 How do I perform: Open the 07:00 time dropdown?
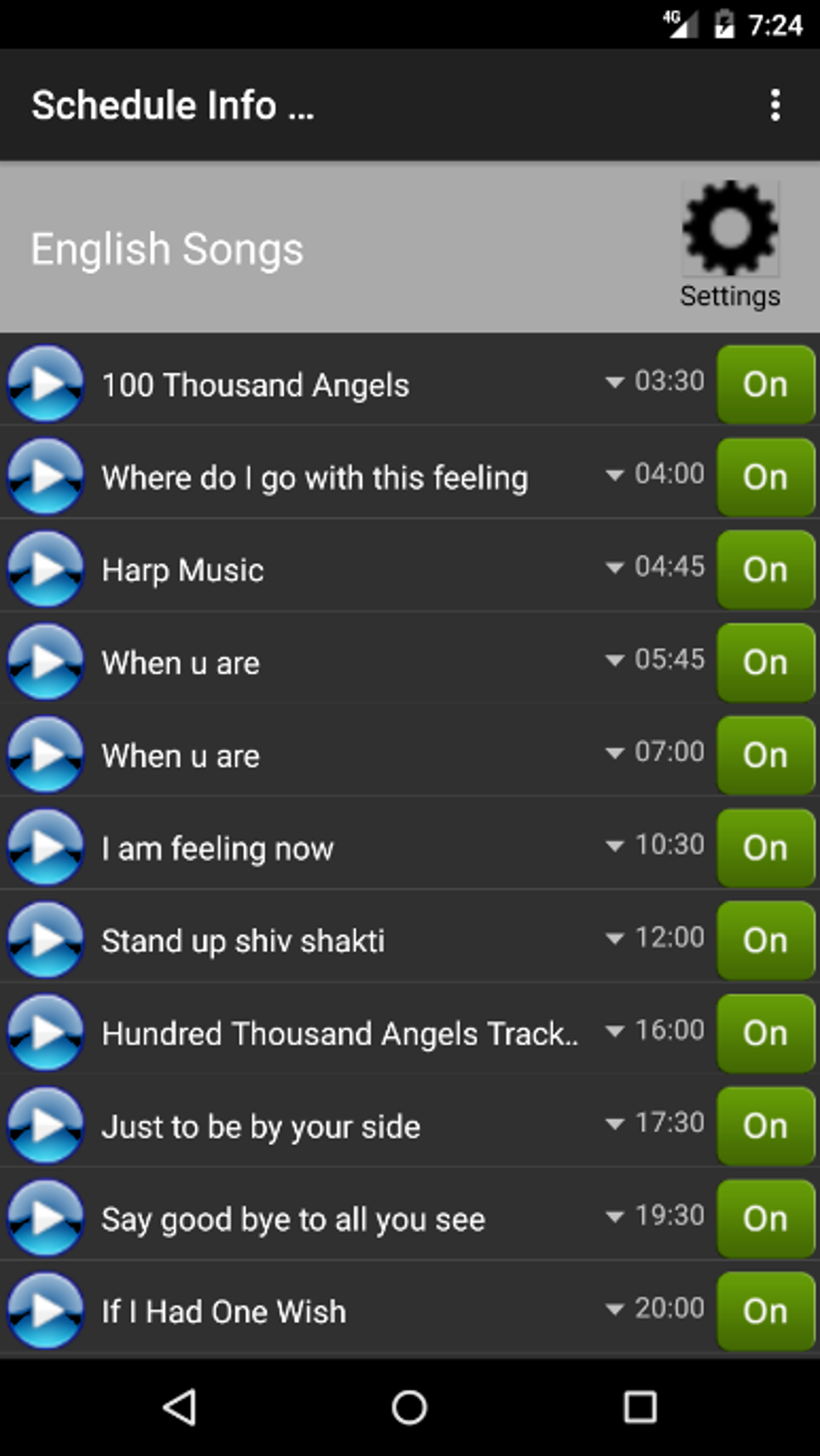(x=656, y=752)
